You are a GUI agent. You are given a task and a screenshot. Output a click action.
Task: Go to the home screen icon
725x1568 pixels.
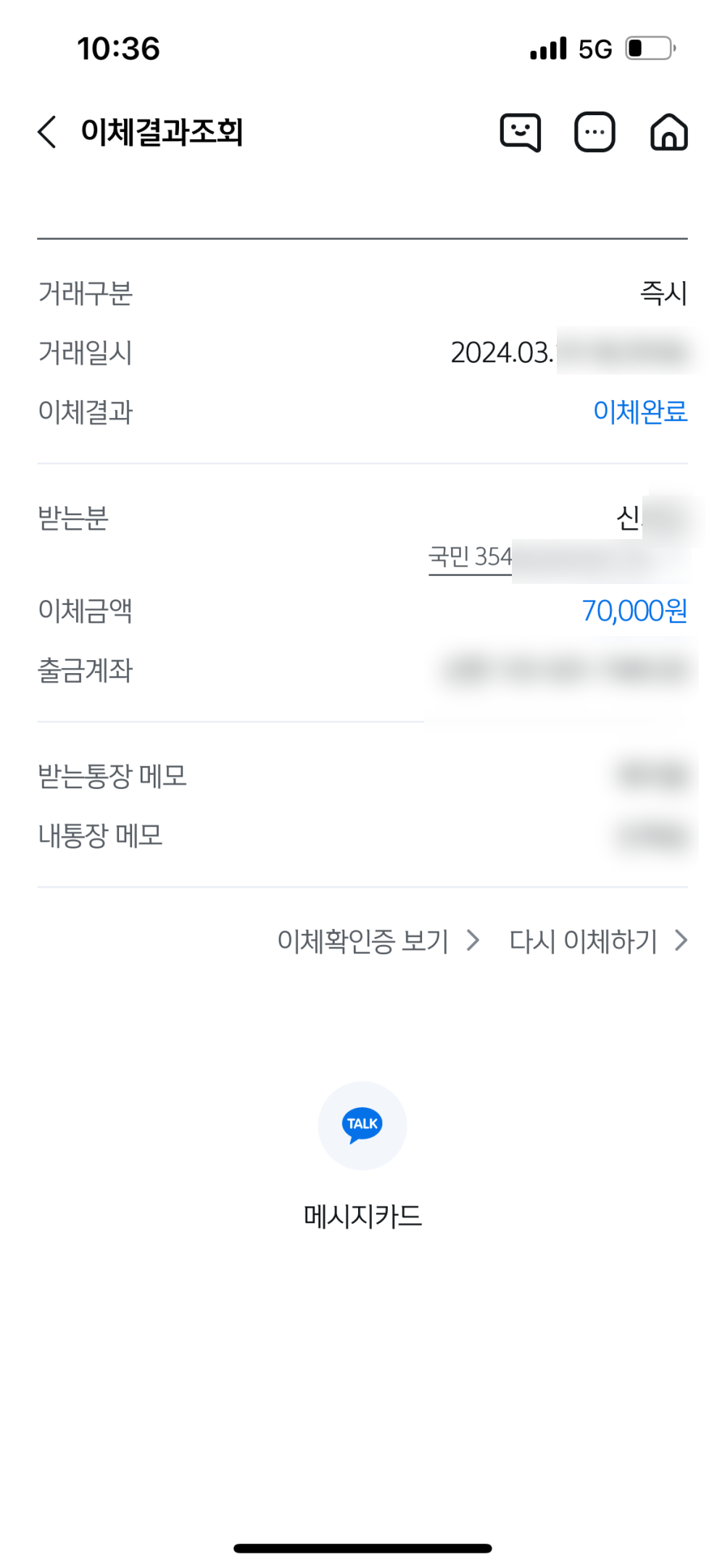pos(668,133)
